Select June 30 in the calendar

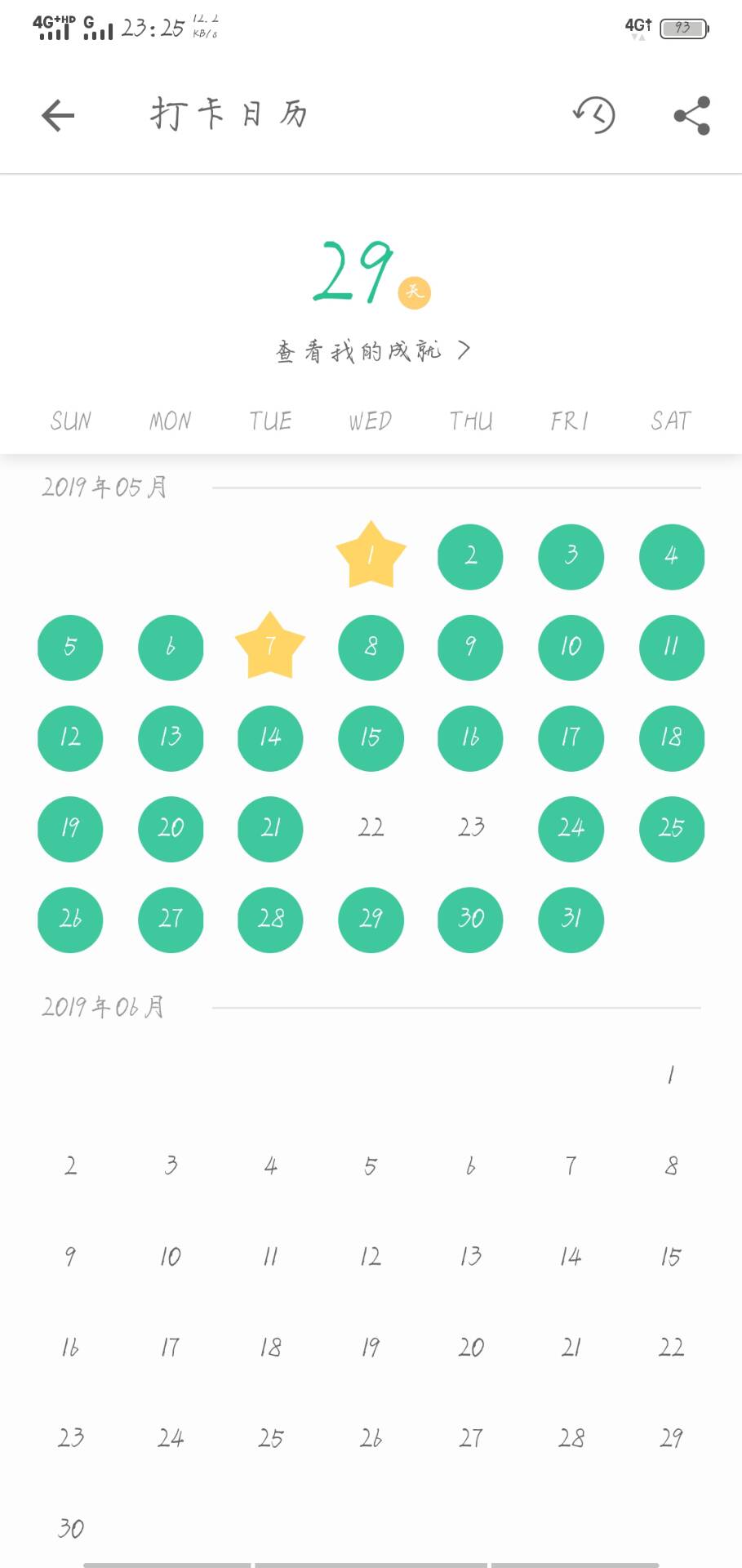(x=71, y=1528)
